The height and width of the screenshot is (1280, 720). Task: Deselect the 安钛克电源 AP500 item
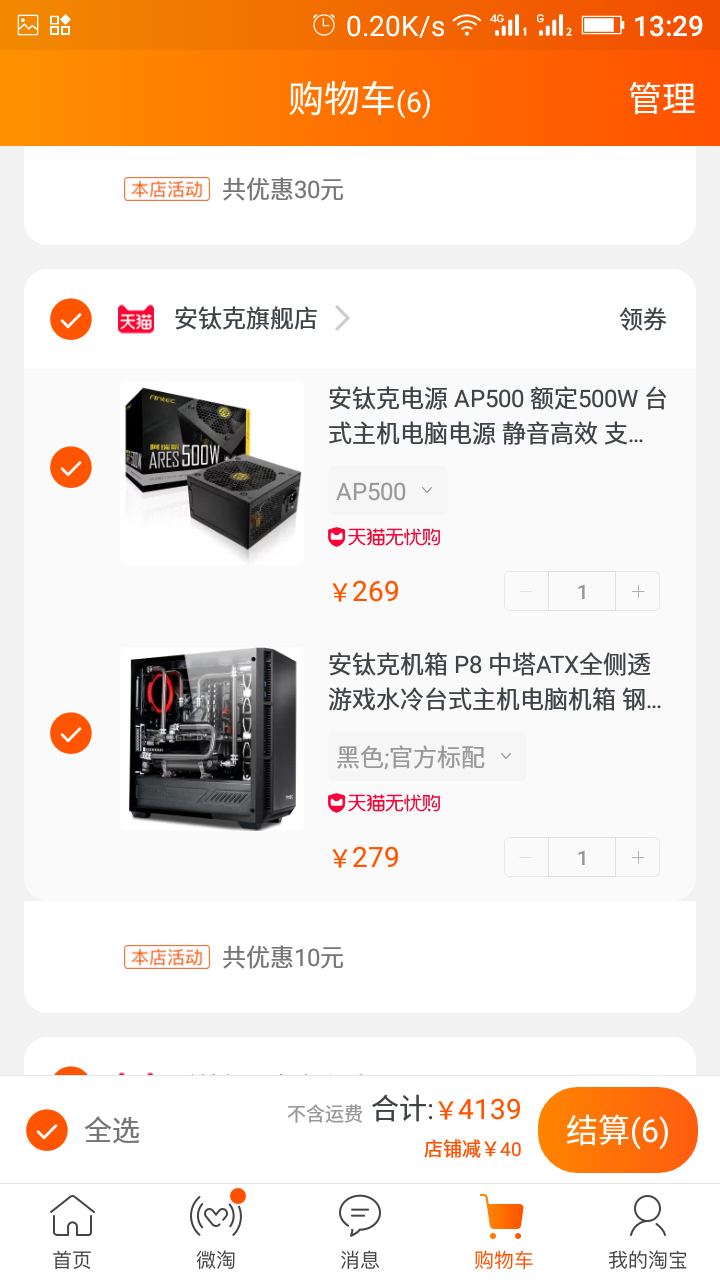pyautogui.click(x=71, y=467)
